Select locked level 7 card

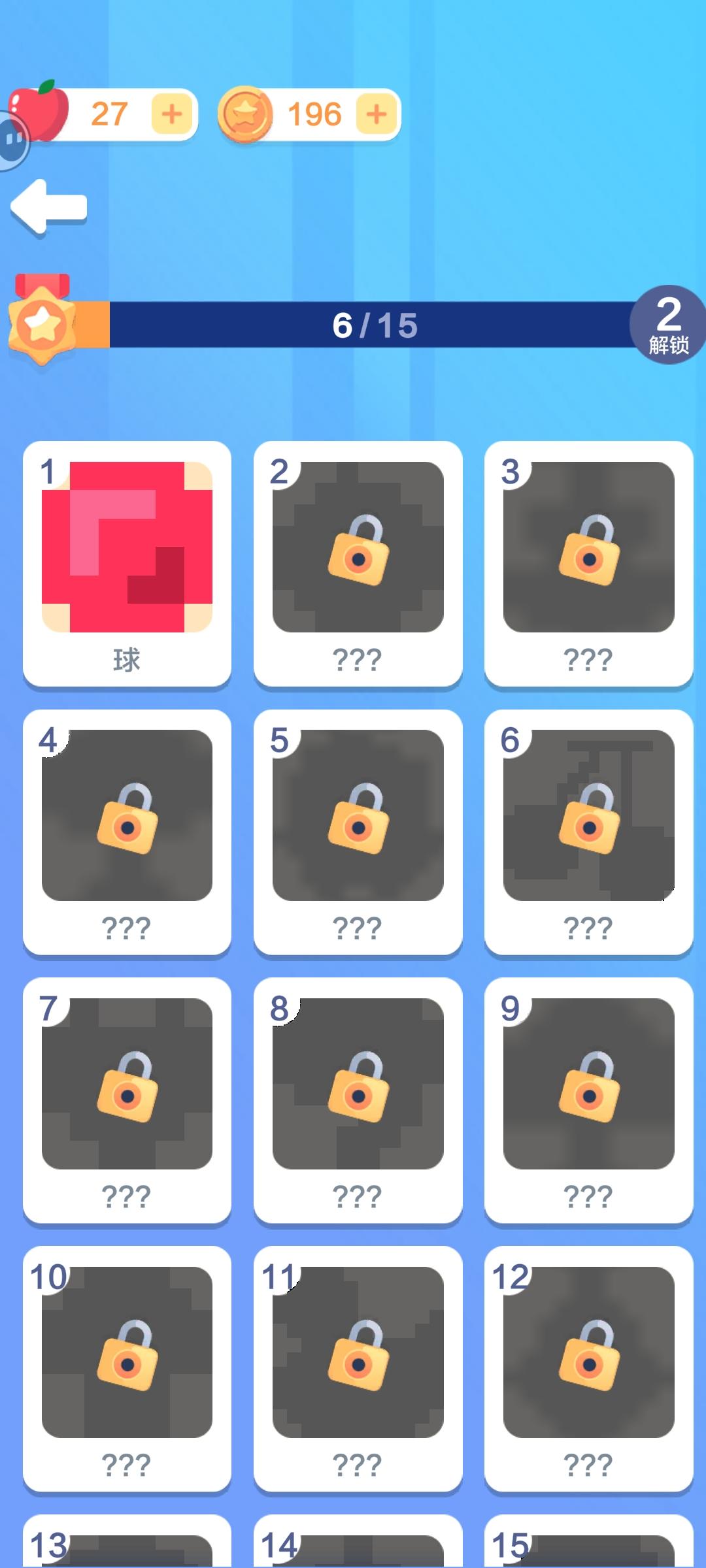coord(127,1100)
